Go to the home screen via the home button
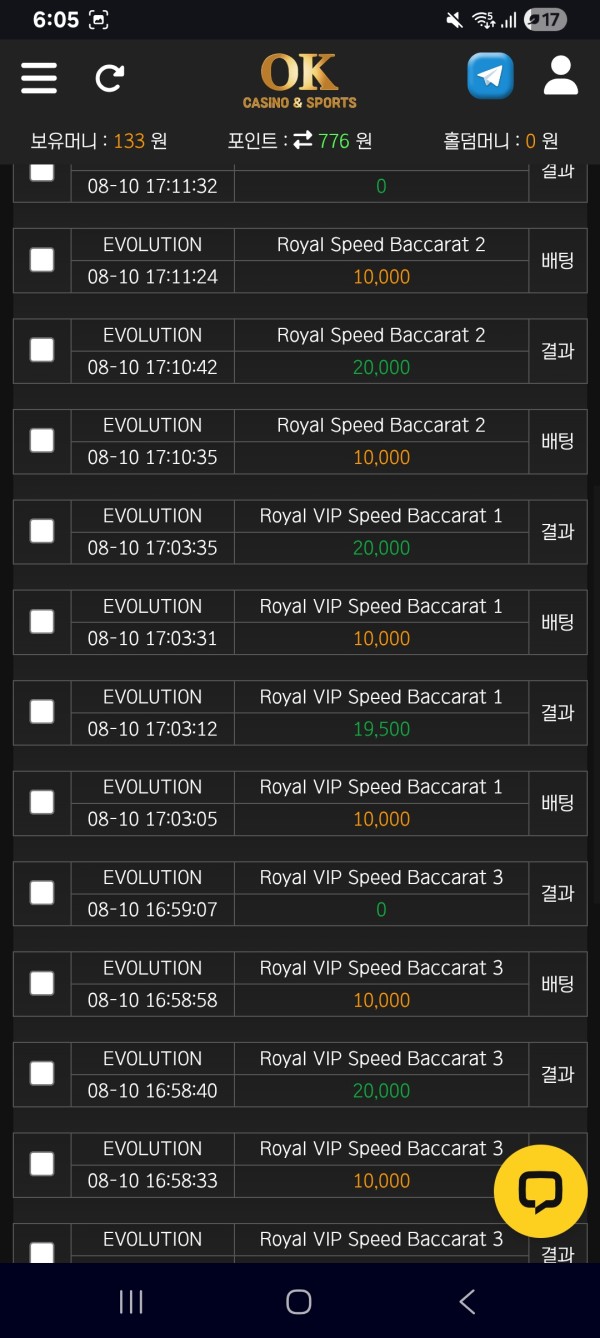Image resolution: width=600 pixels, height=1338 pixels. click(299, 1301)
